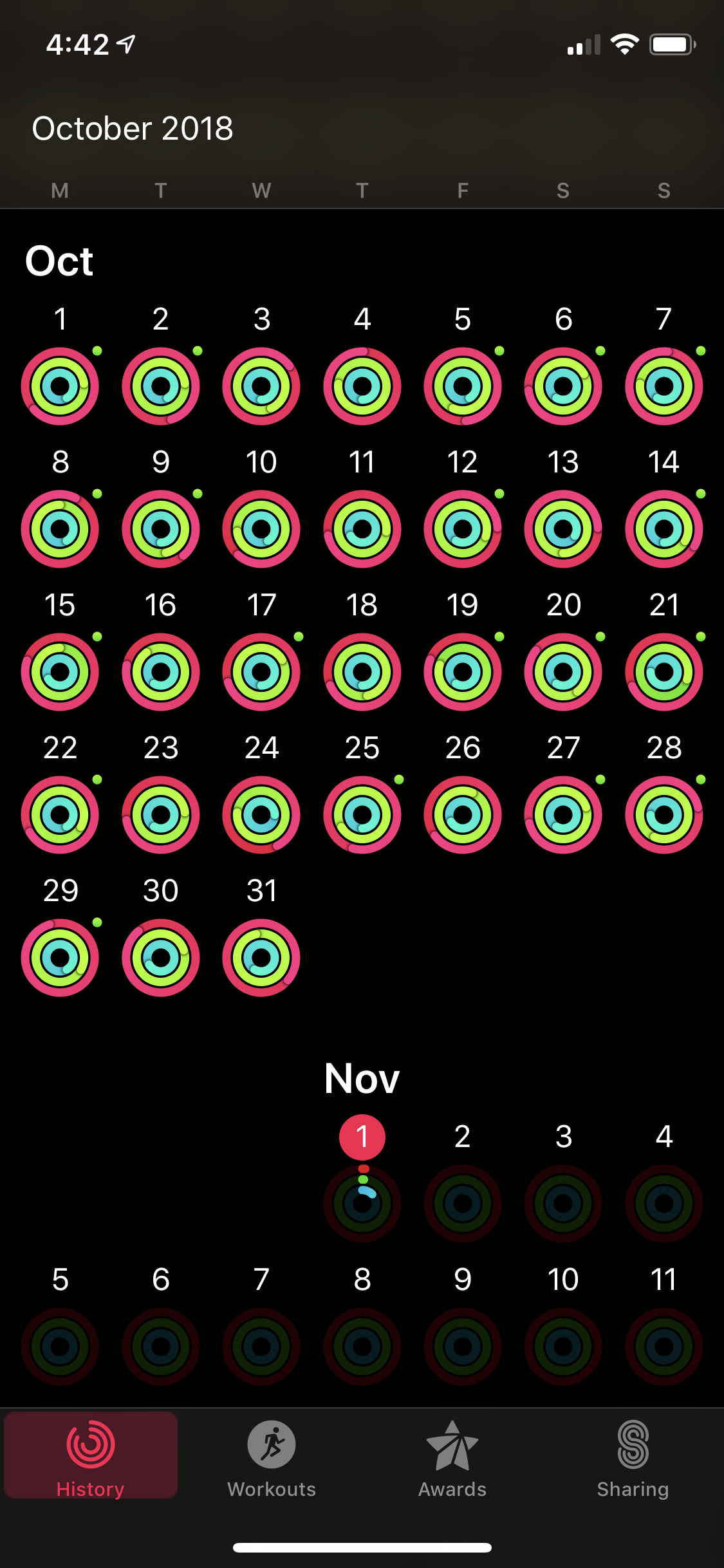
Task: View activity rings for October 7
Action: [664, 386]
